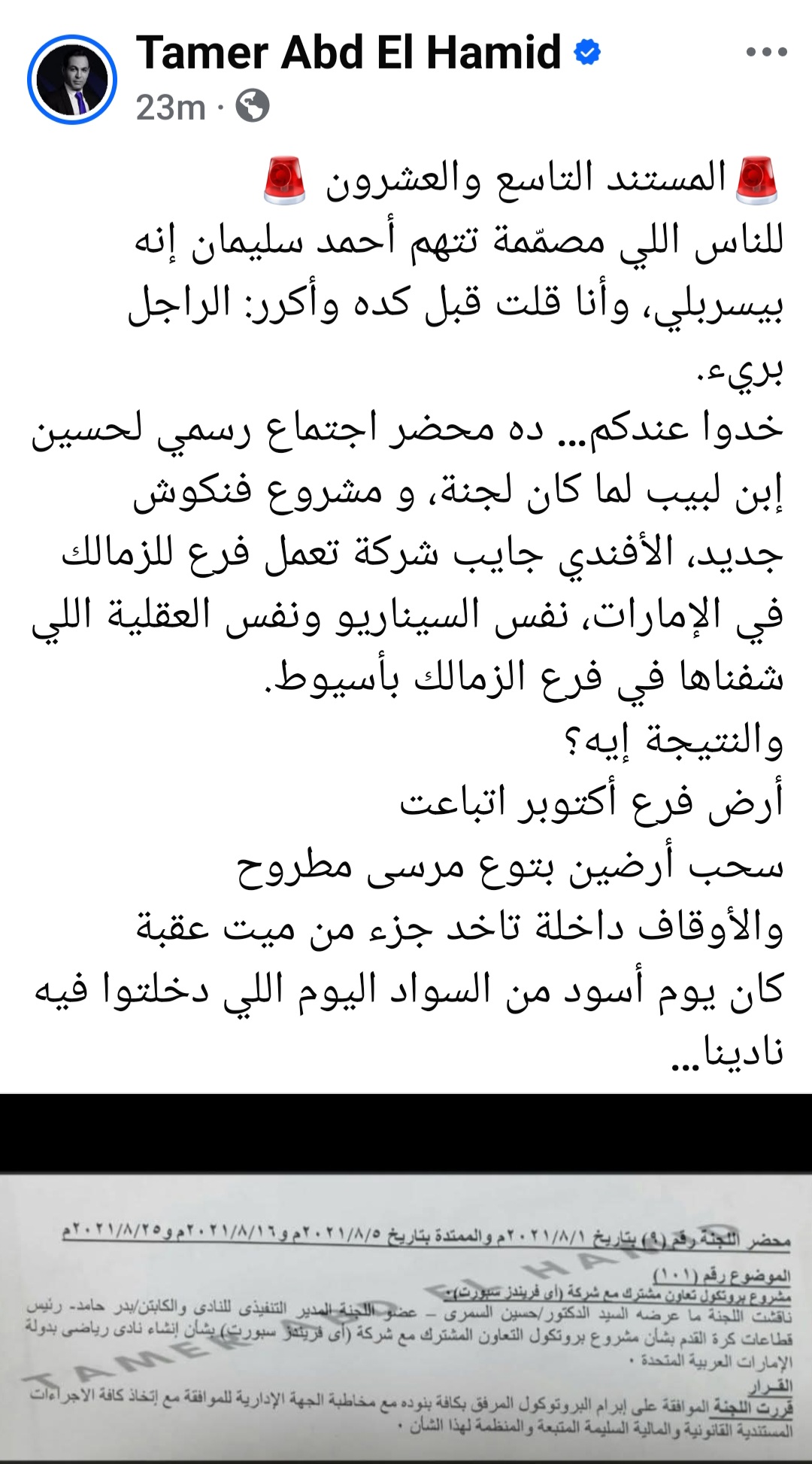The width and height of the screenshot is (812, 1464).
Task: Open Tamer Abd El Hamid's profile picture
Action: [72, 80]
